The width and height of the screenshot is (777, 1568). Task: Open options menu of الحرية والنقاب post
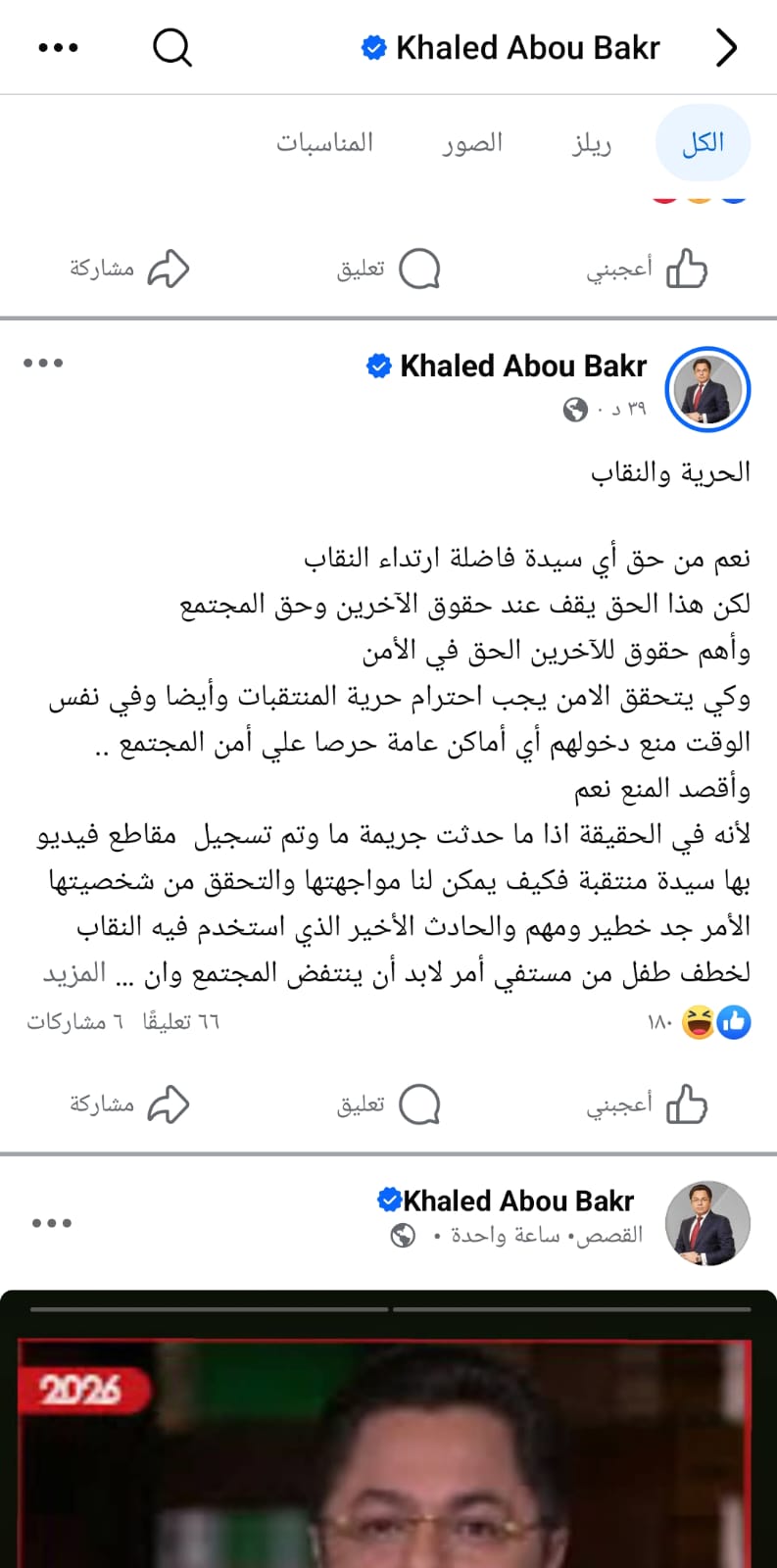pos(43,363)
